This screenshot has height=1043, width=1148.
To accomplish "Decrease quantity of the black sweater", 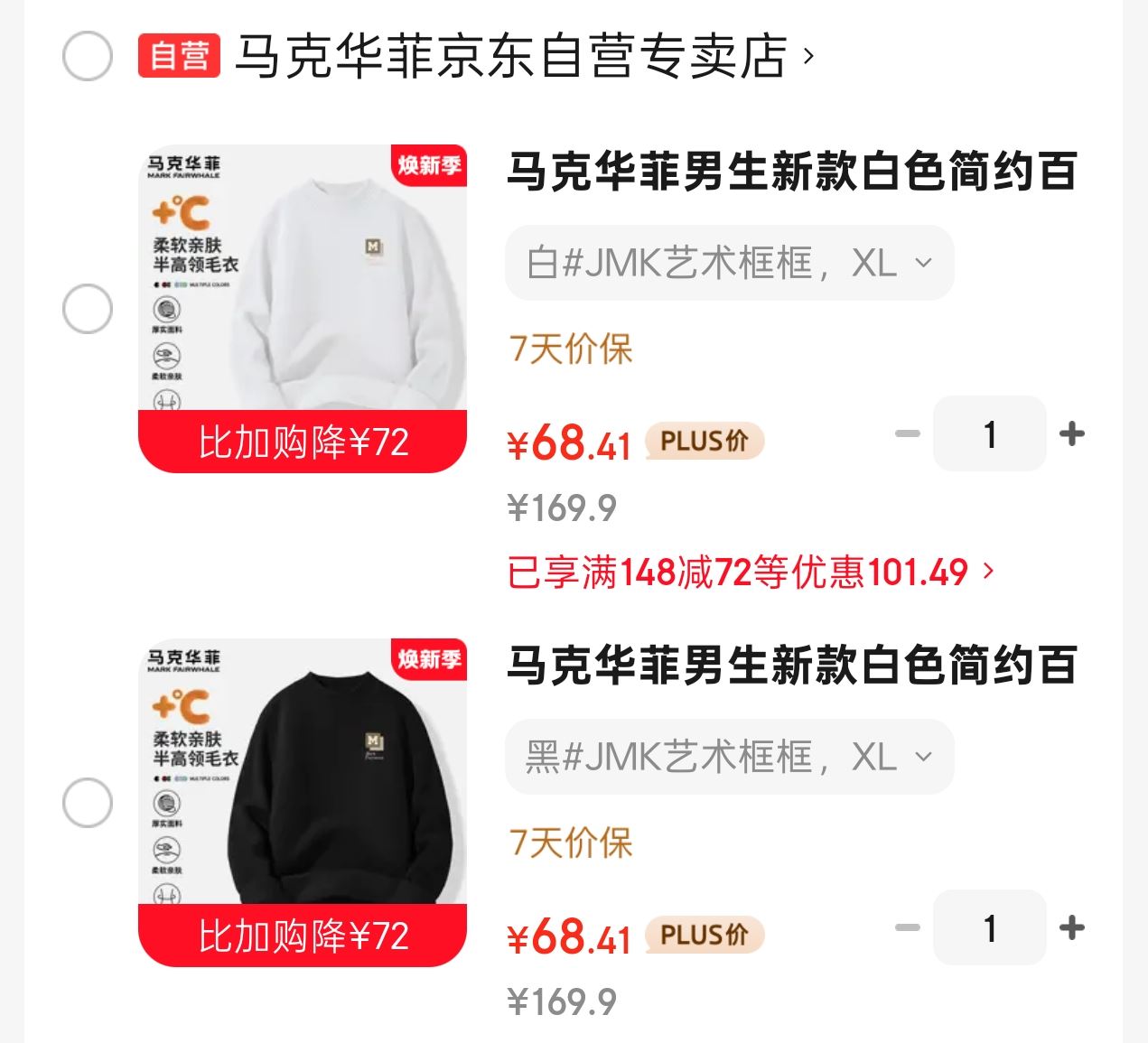I will 907,928.
